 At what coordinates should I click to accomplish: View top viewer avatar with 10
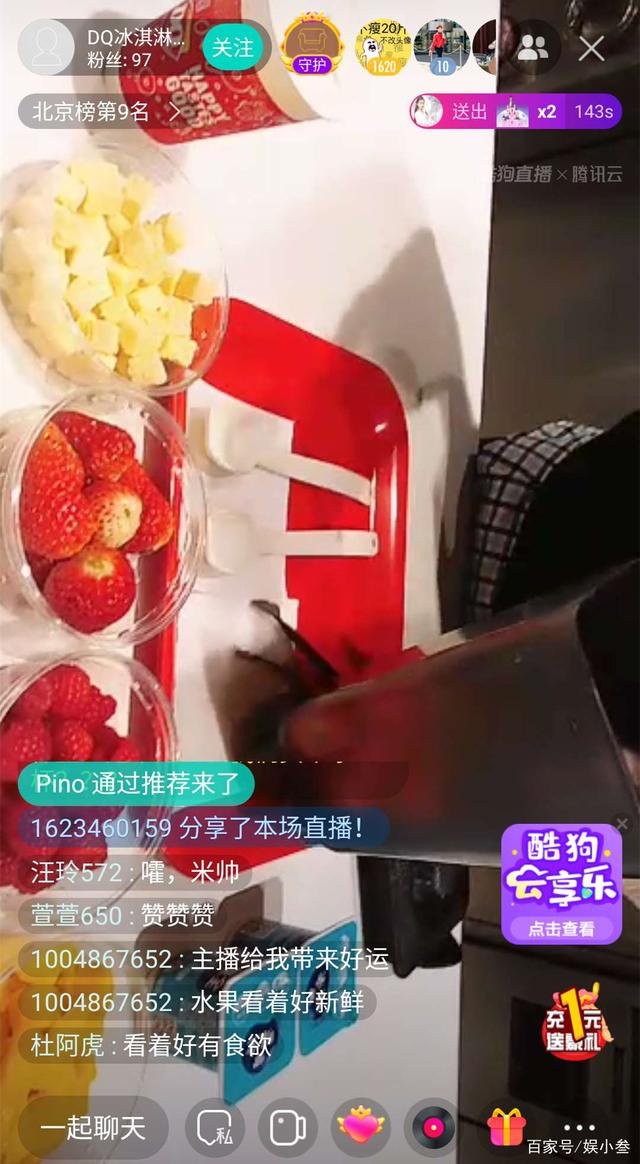(441, 47)
